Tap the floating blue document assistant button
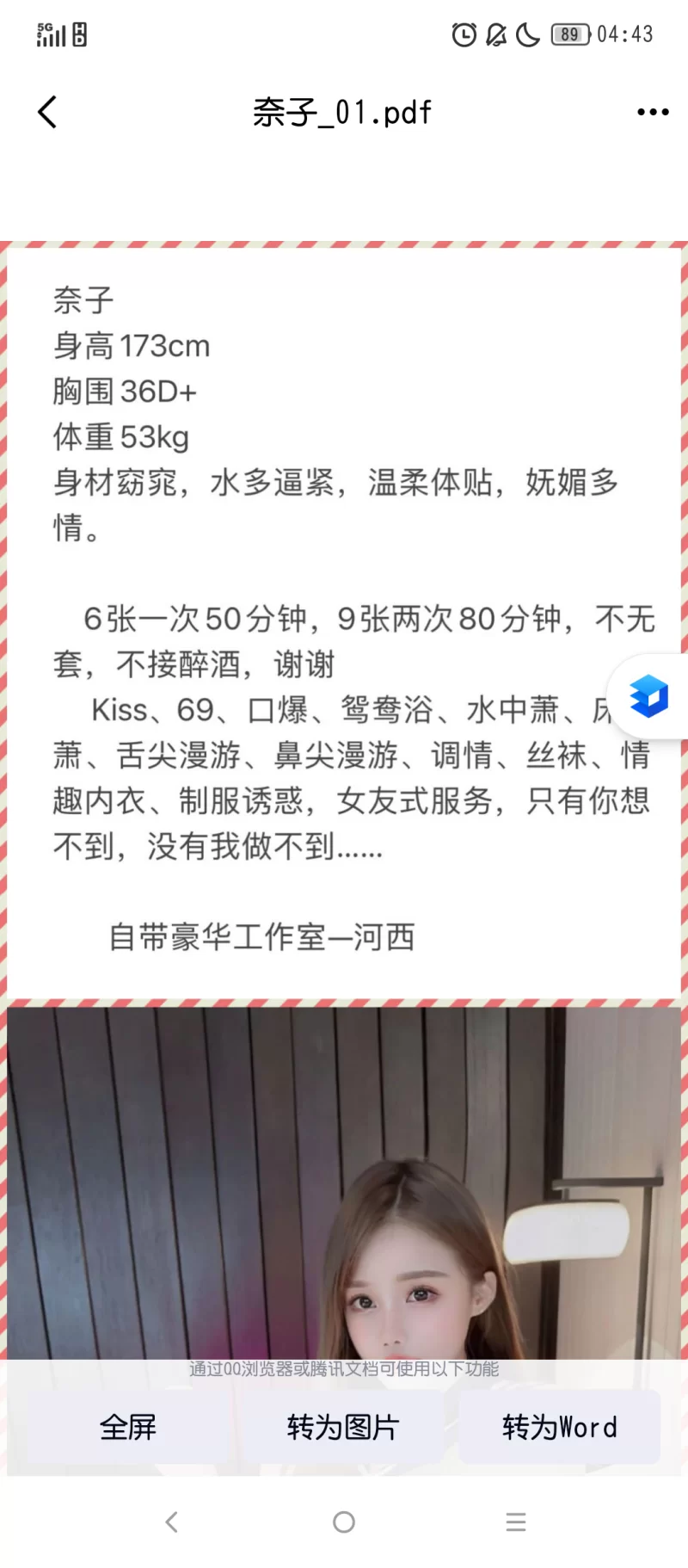The width and height of the screenshot is (688, 1568). point(648,696)
